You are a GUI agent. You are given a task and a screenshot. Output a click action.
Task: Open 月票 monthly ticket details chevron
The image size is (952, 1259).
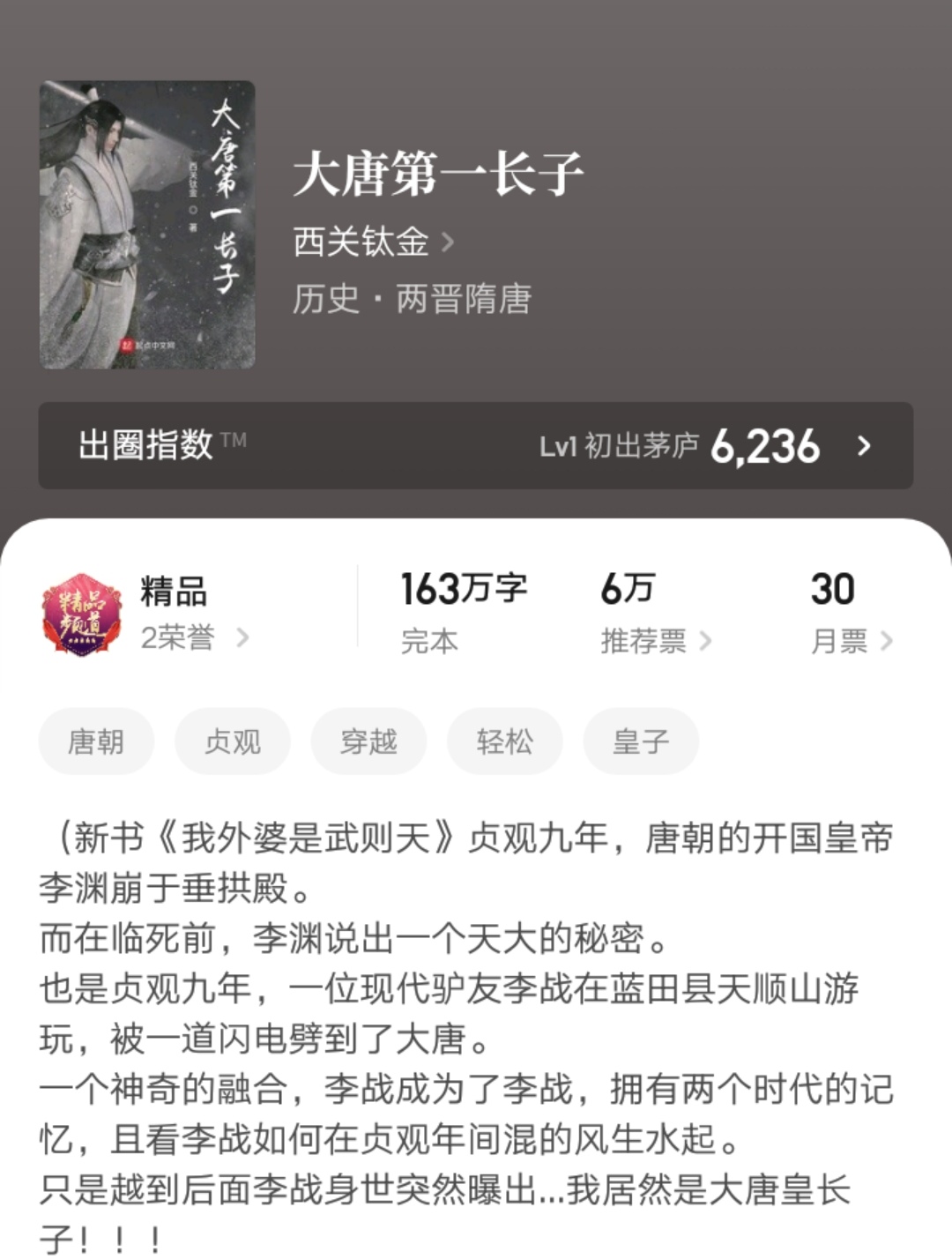point(889,641)
